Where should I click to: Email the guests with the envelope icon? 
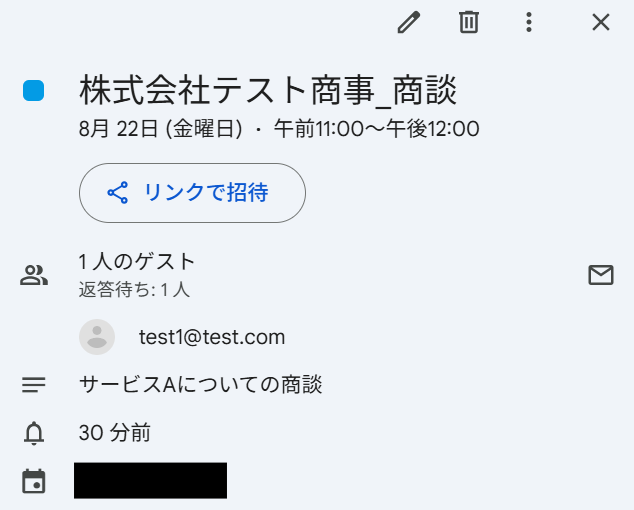[x=600, y=275]
